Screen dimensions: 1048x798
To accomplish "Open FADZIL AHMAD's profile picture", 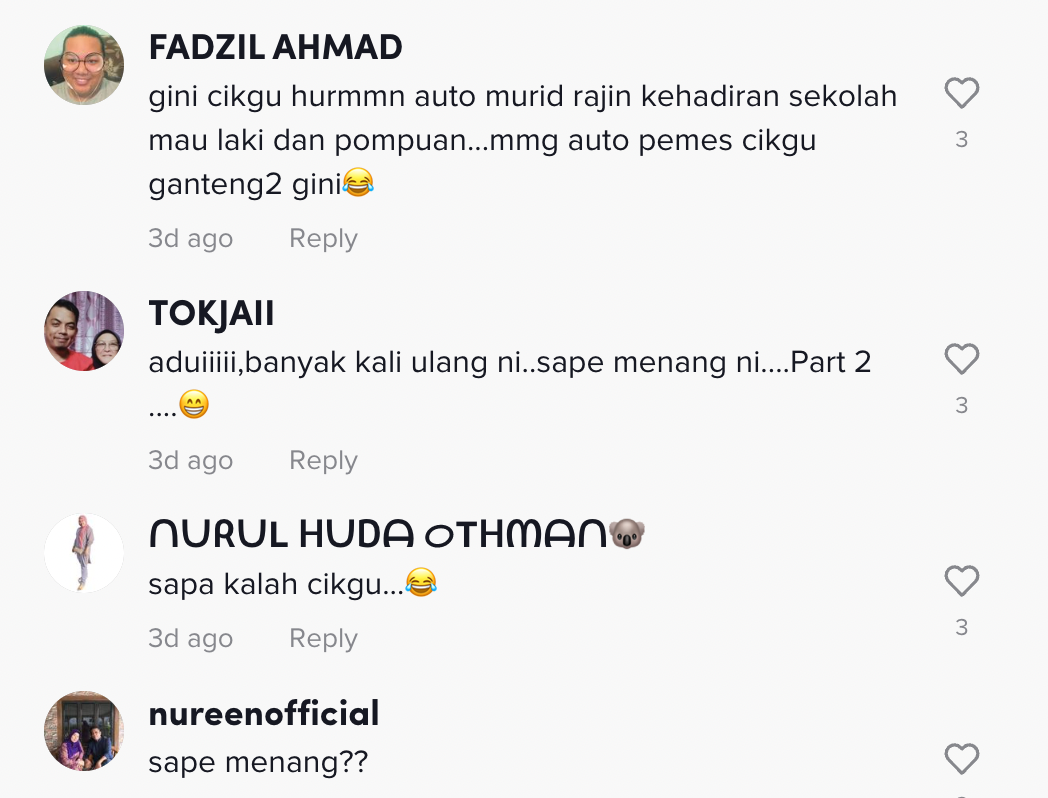I will tap(84, 65).
